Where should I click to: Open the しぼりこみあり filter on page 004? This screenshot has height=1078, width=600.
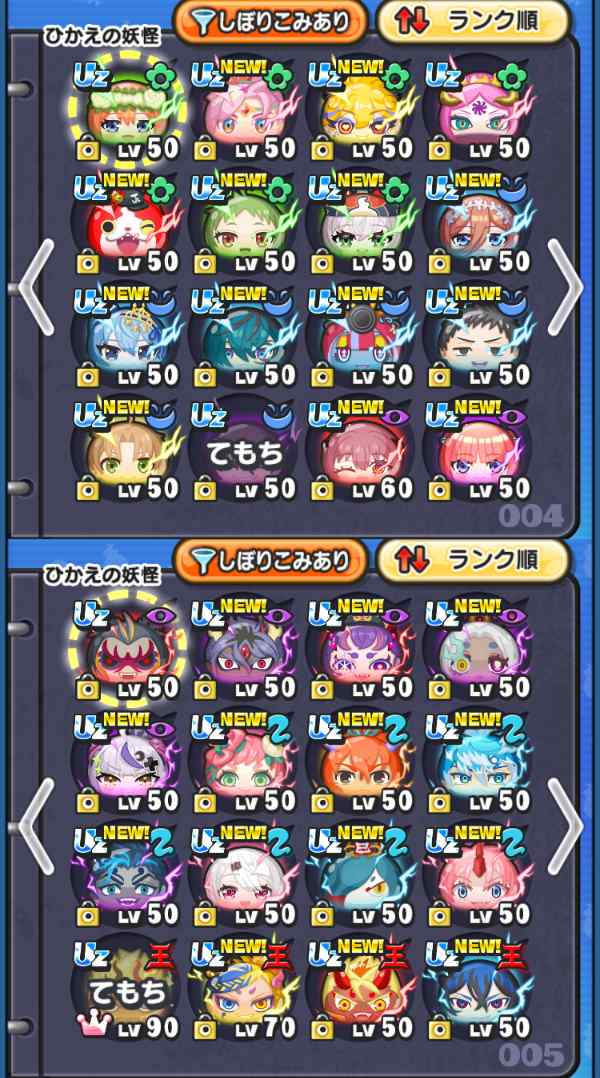coord(270,21)
